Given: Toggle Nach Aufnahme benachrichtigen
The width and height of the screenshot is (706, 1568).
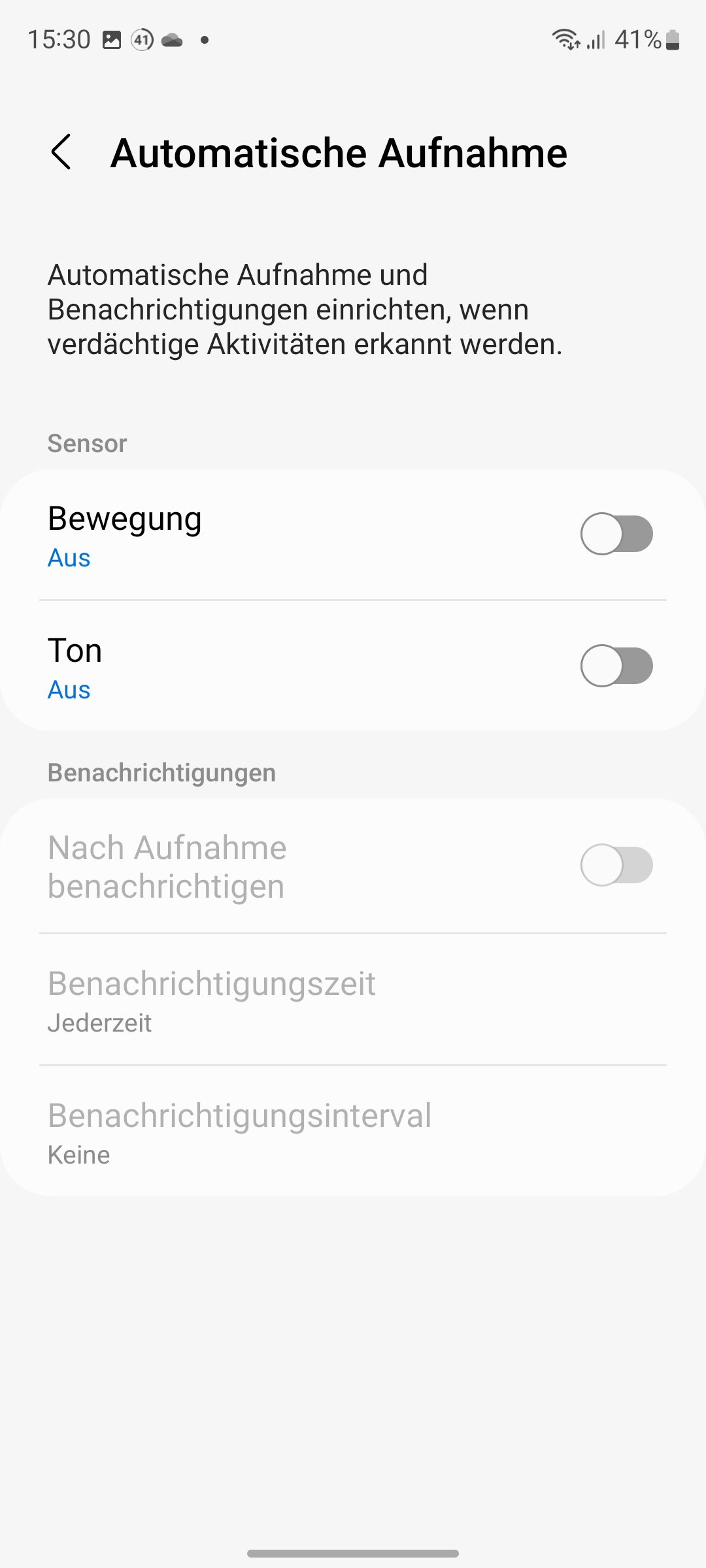Looking at the screenshot, I should pyautogui.click(x=616, y=865).
